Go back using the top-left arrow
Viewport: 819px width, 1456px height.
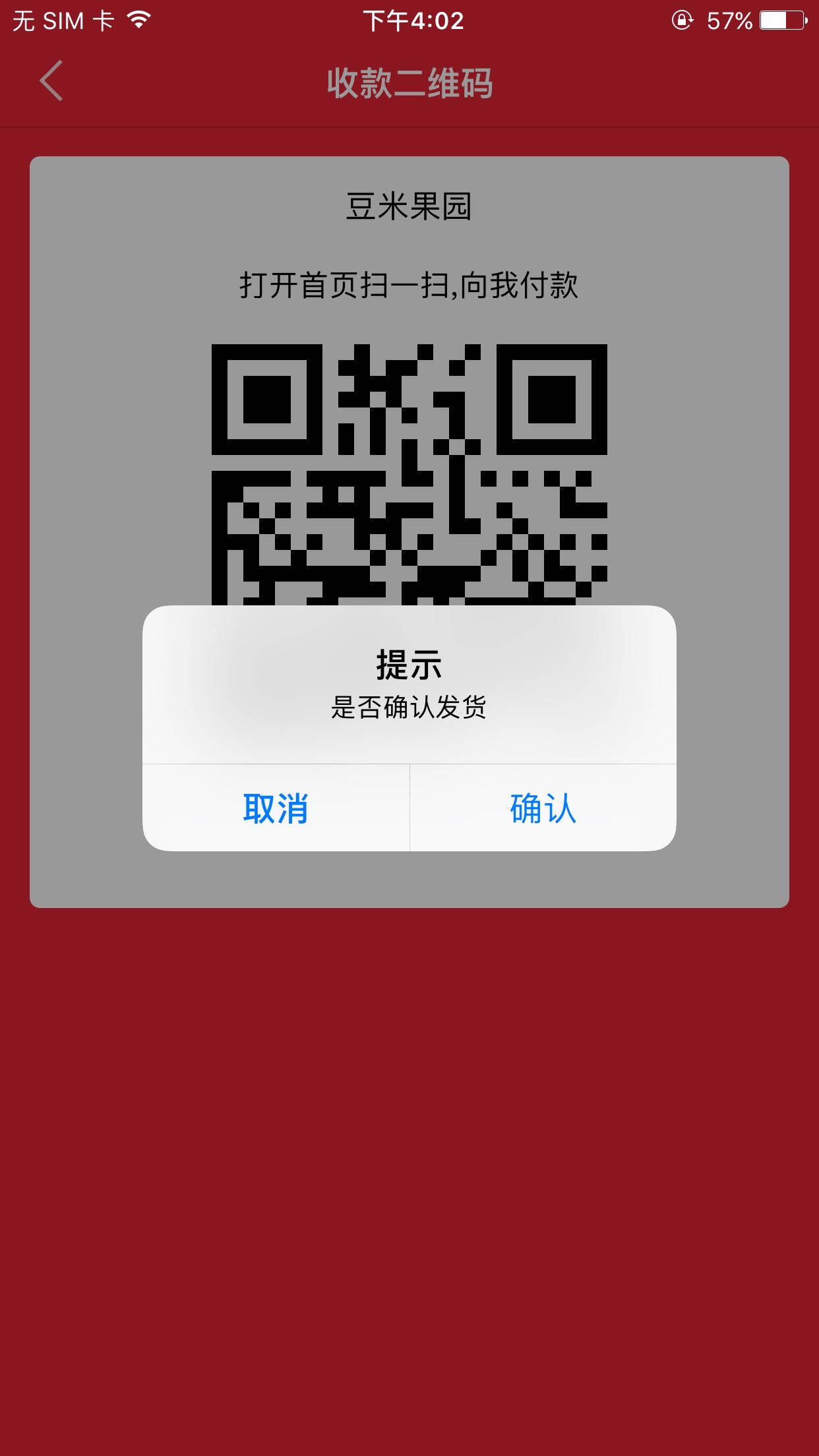51,80
